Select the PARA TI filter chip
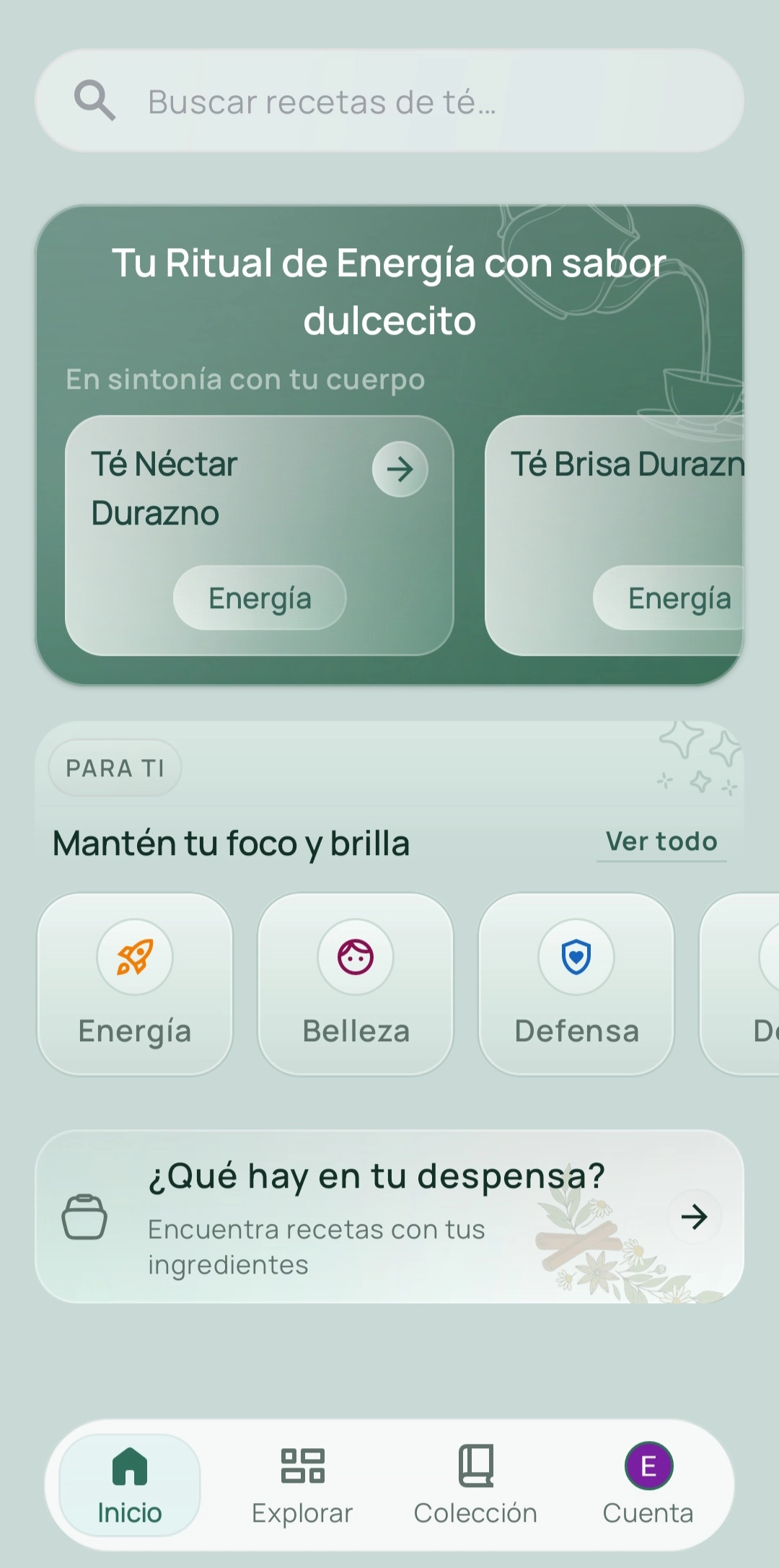Image resolution: width=779 pixels, height=1568 pixels. click(x=113, y=768)
